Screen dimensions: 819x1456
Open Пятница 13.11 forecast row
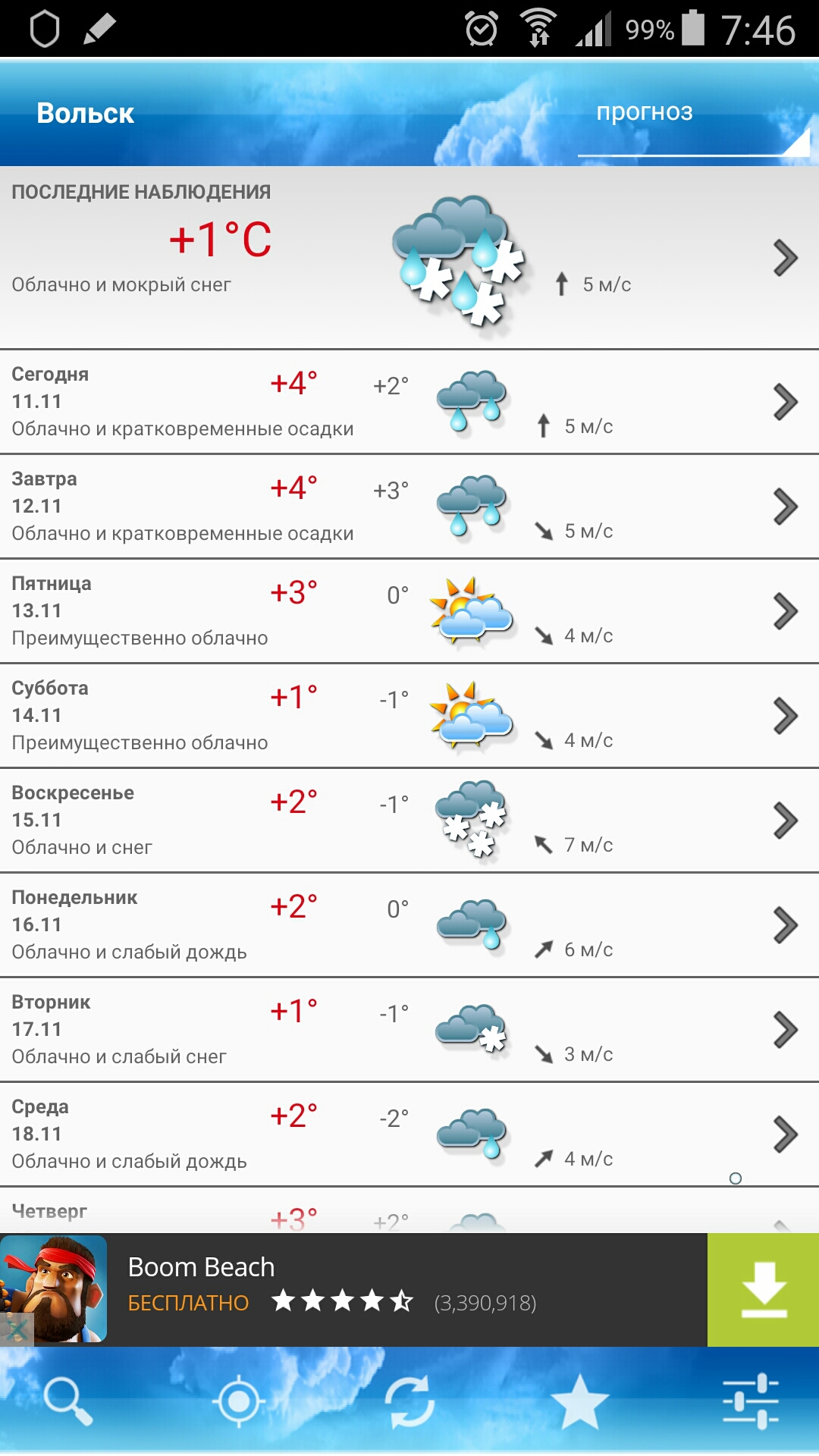409,611
